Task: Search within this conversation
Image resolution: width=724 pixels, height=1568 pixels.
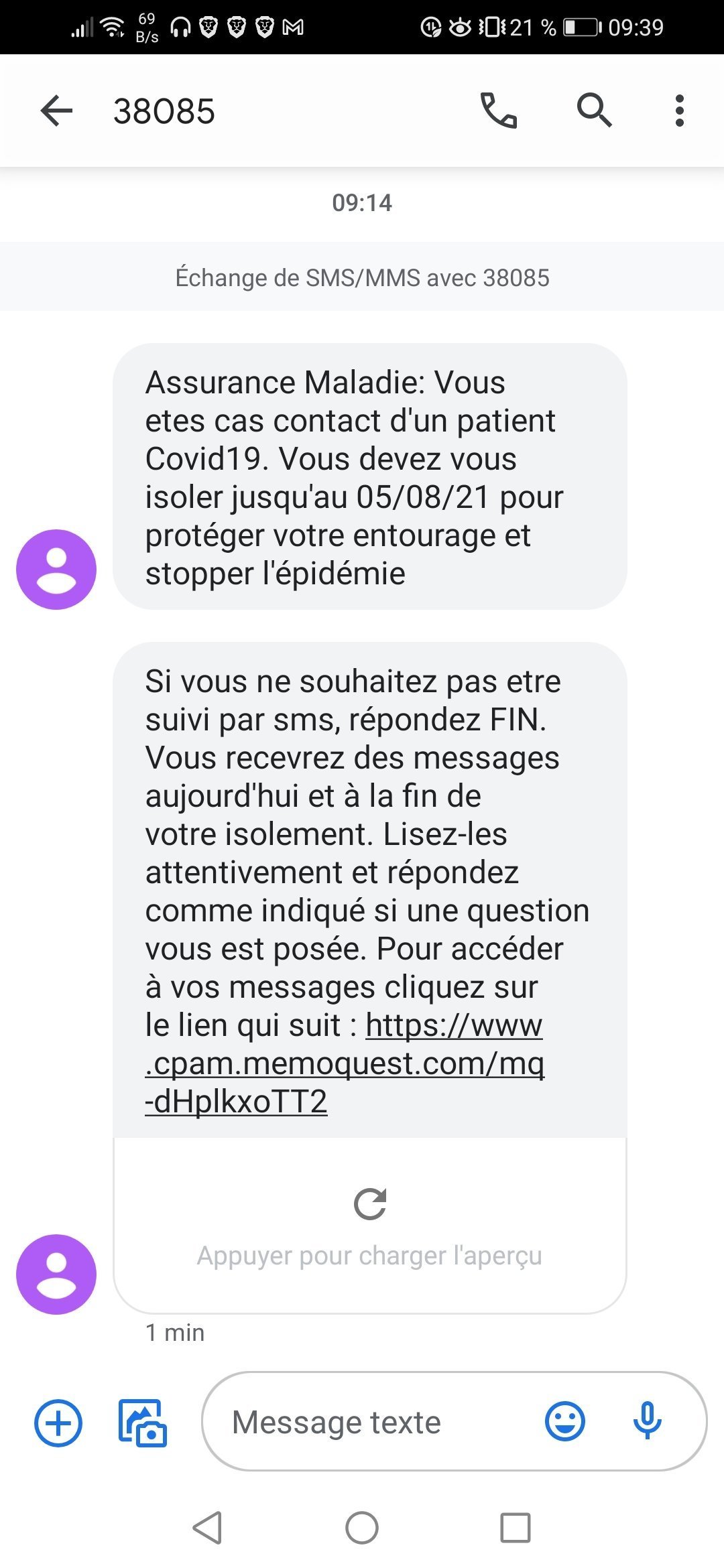Action: 594,111
